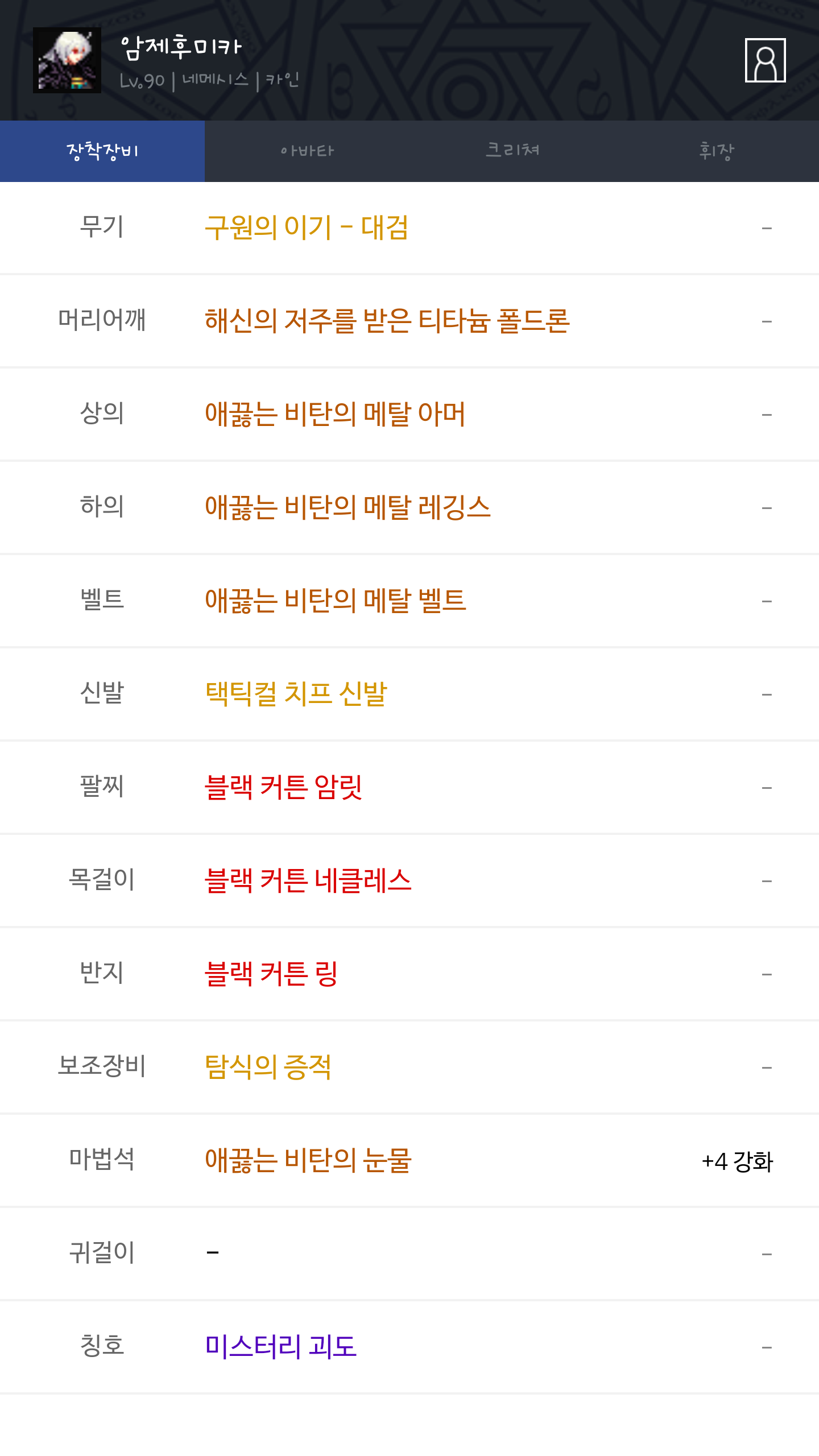This screenshot has height=1456, width=819.
Task: Open 블랙 커튼 링 ring item
Action: 271,974
